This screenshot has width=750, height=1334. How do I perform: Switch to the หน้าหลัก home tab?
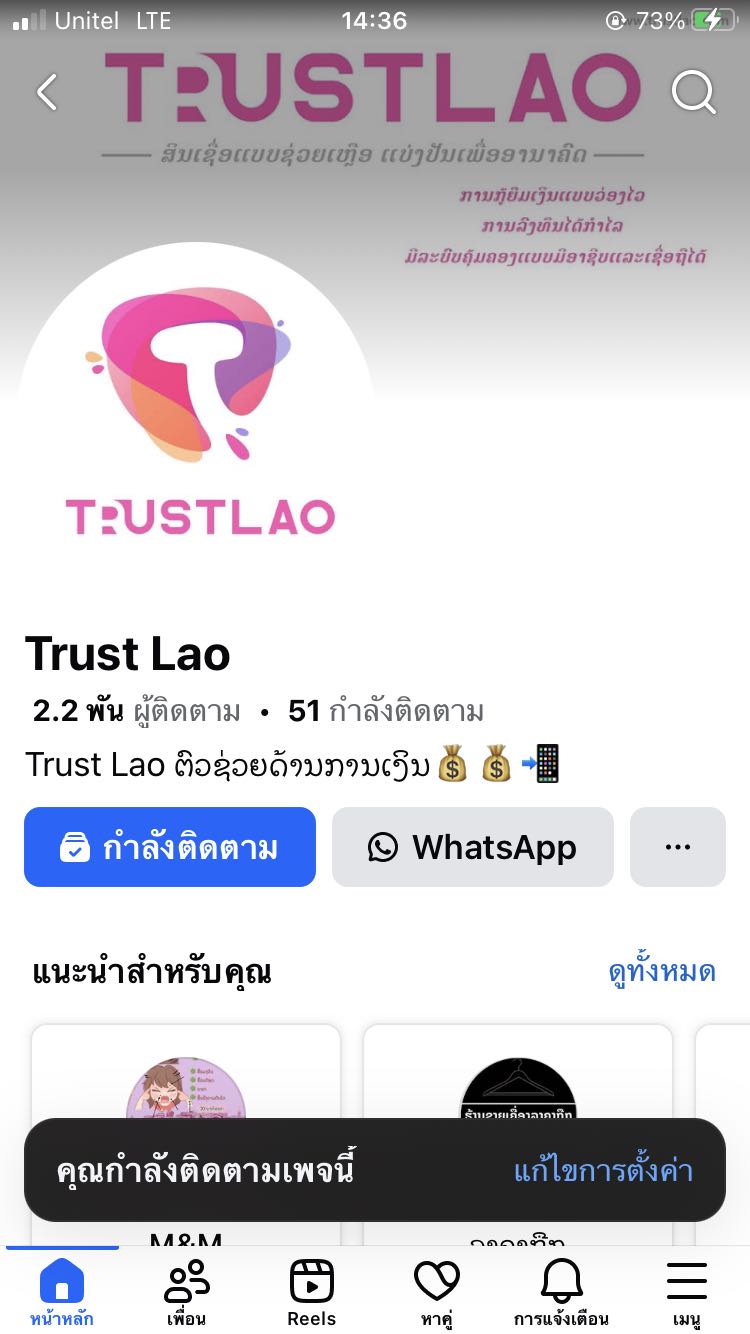62,1292
